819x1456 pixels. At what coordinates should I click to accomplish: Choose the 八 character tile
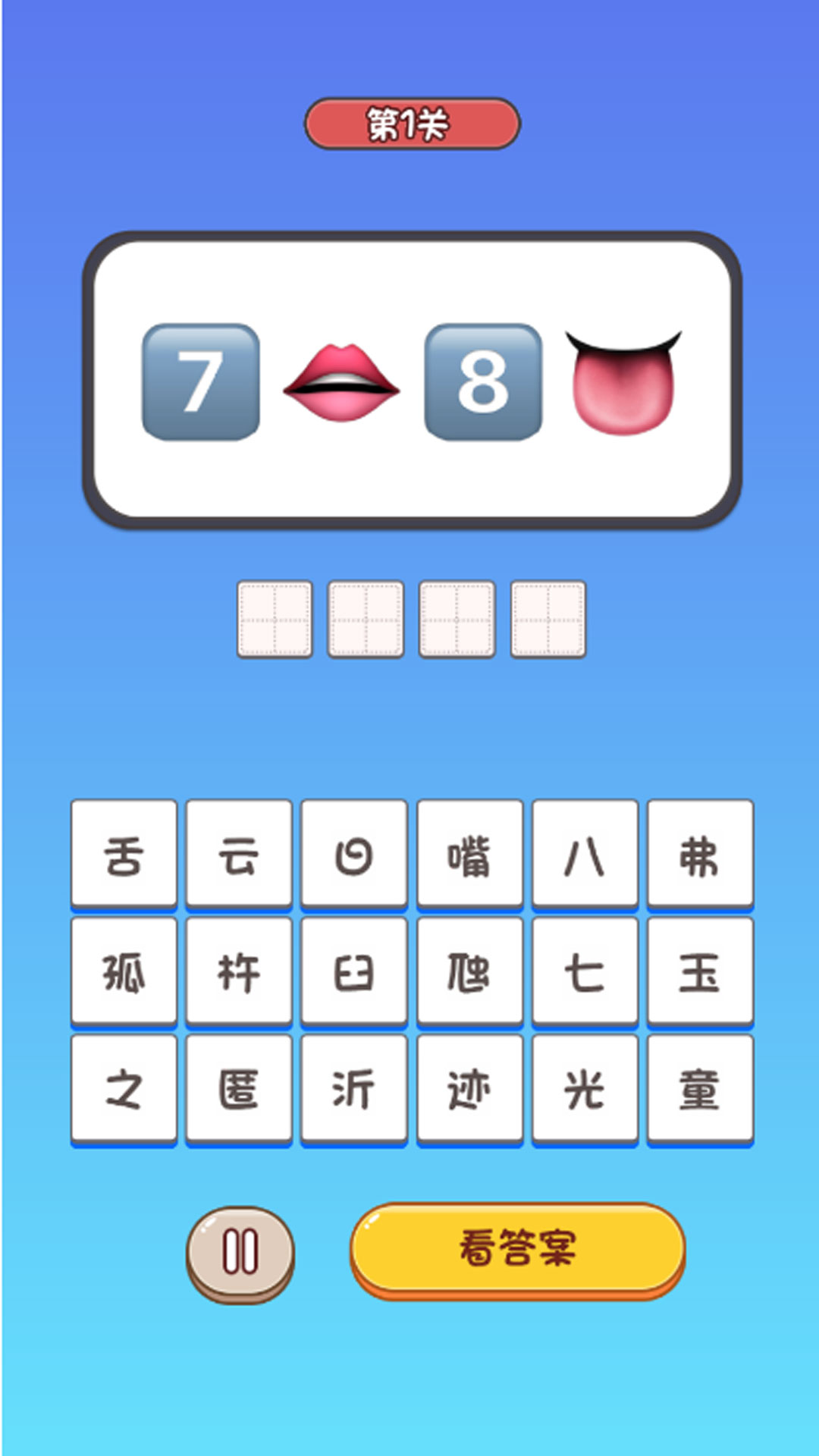[585, 855]
